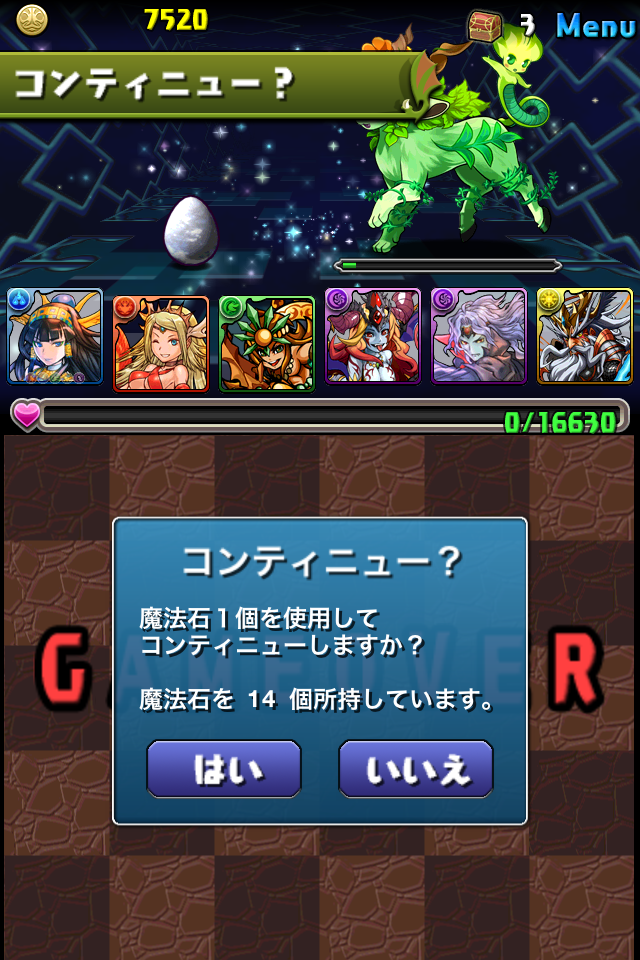This screenshot has width=640, height=960.
Task: Tap いいえ to decline continuing
Action: pyautogui.click(x=416, y=769)
